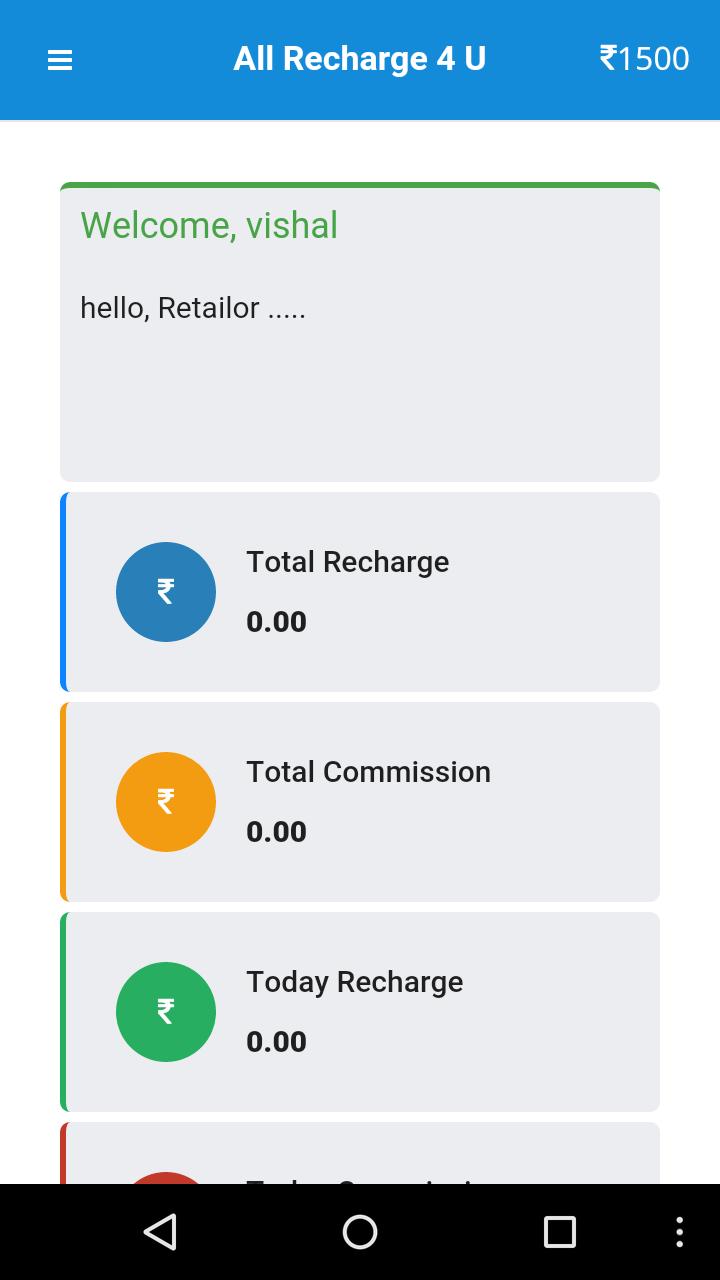Open the recent apps square button
Screen dimensions: 720x1280
point(559,1231)
